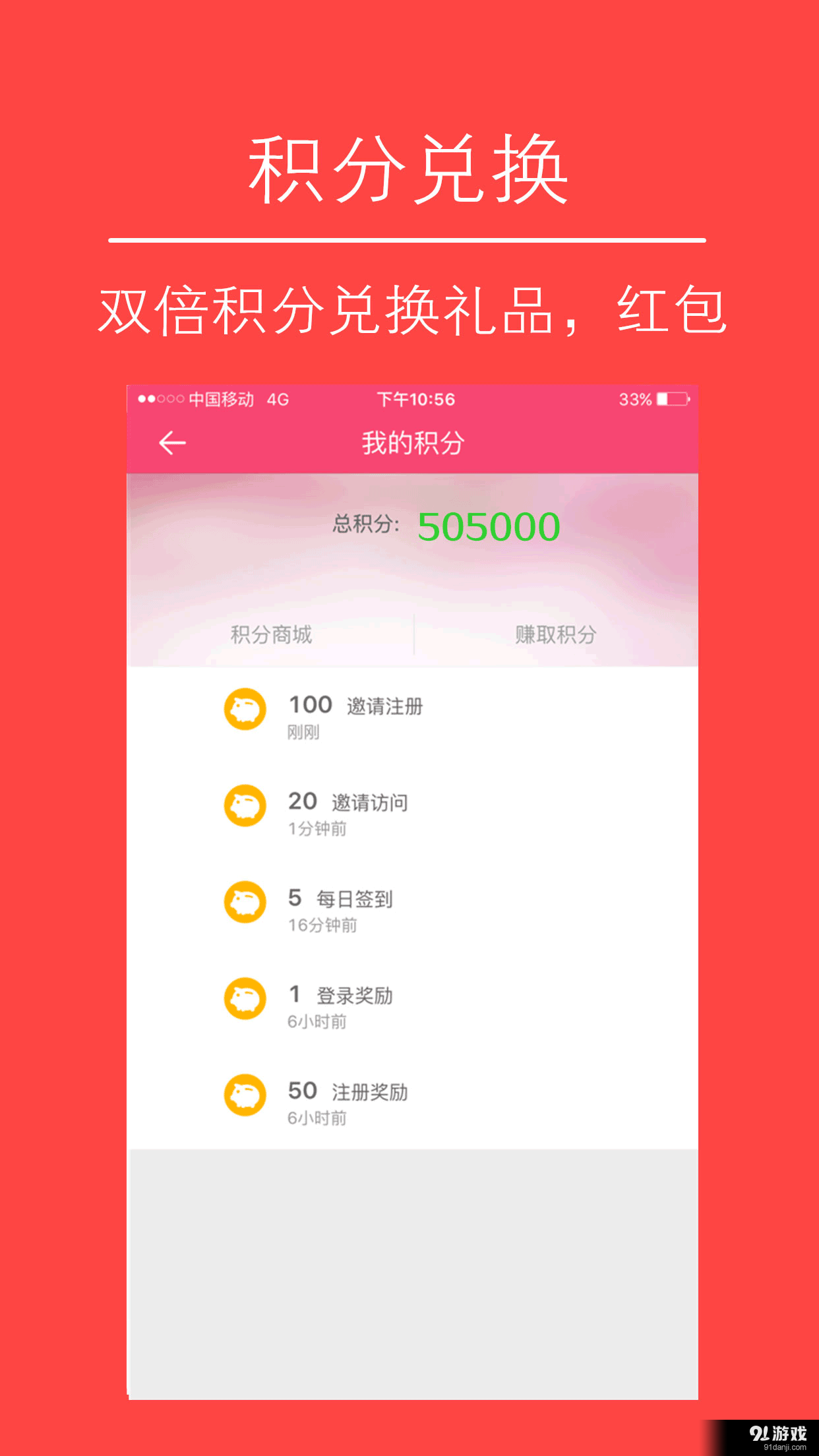Switch to the 赚取积分 tab
The width and height of the screenshot is (819, 1456).
[555, 635]
